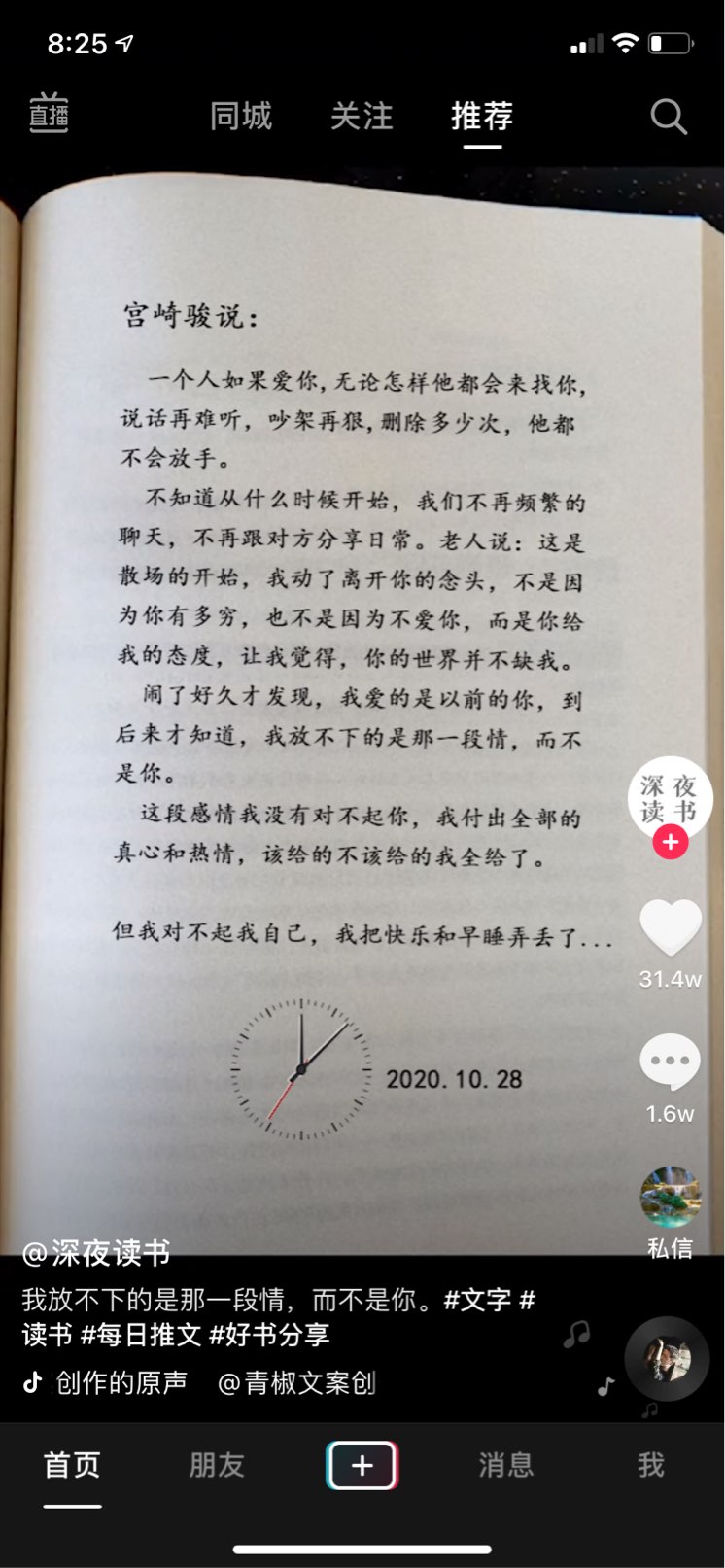Like this video with the heart icon
The image size is (725, 1568).
point(670,927)
